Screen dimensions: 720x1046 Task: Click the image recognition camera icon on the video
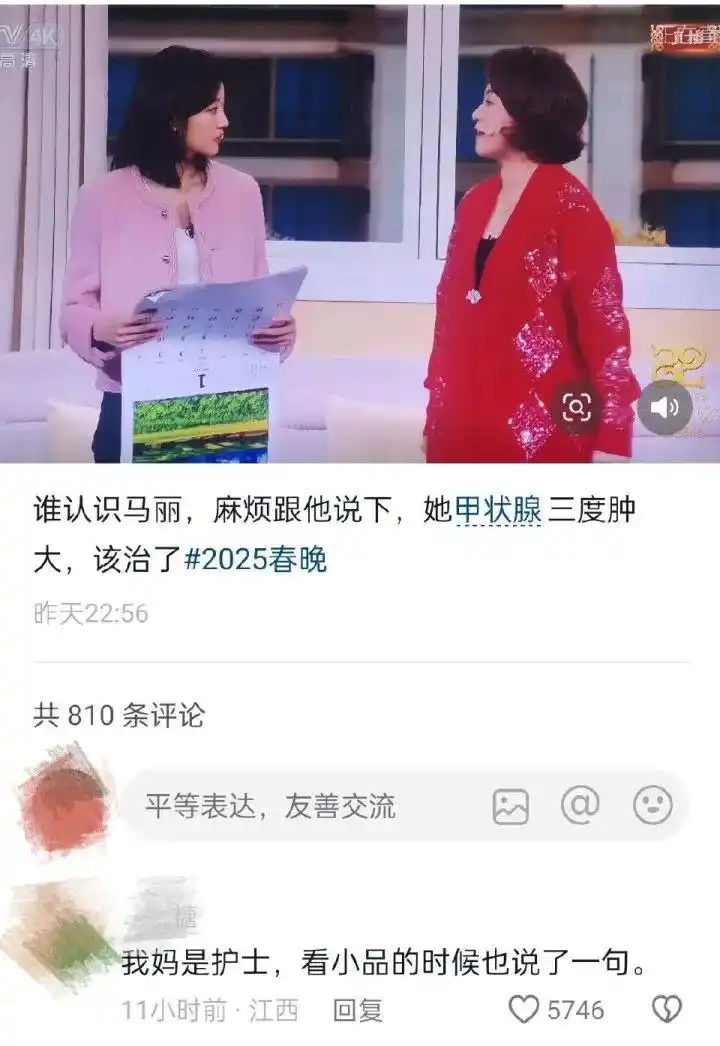(576, 406)
